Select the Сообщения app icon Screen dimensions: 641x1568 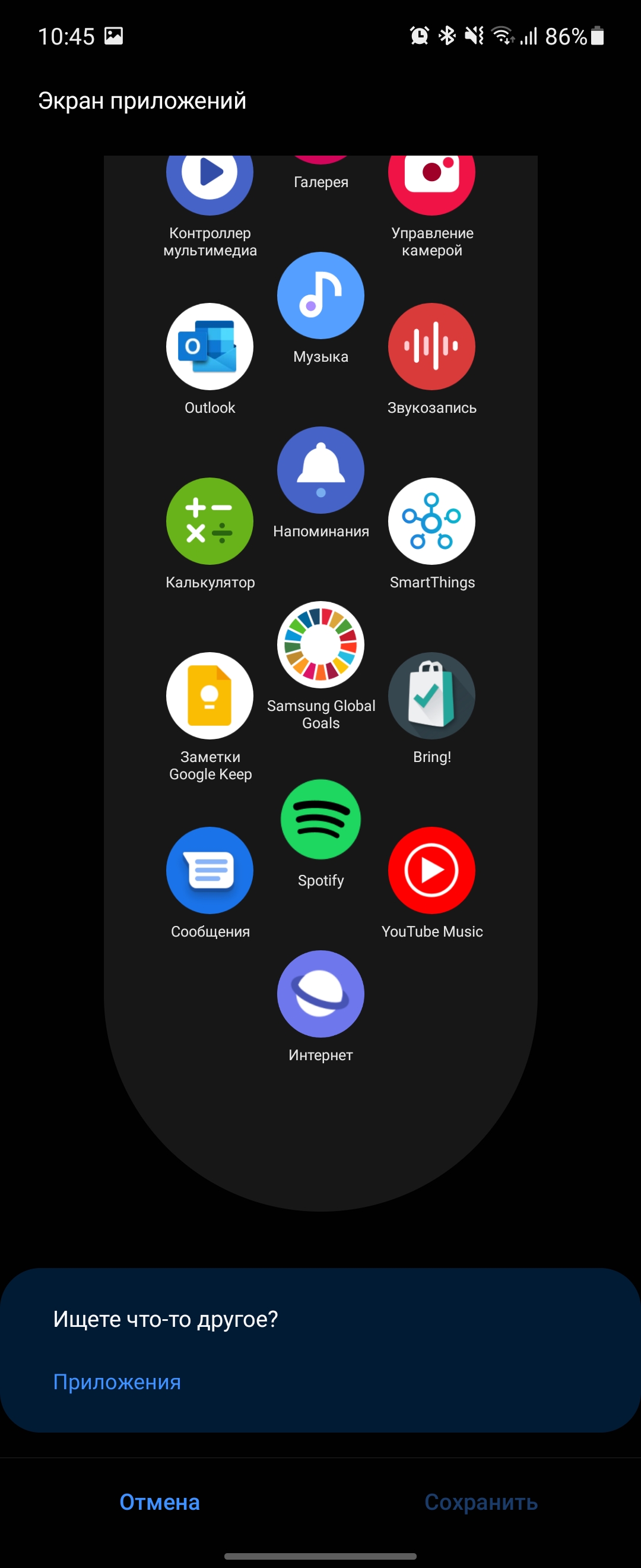(210, 871)
